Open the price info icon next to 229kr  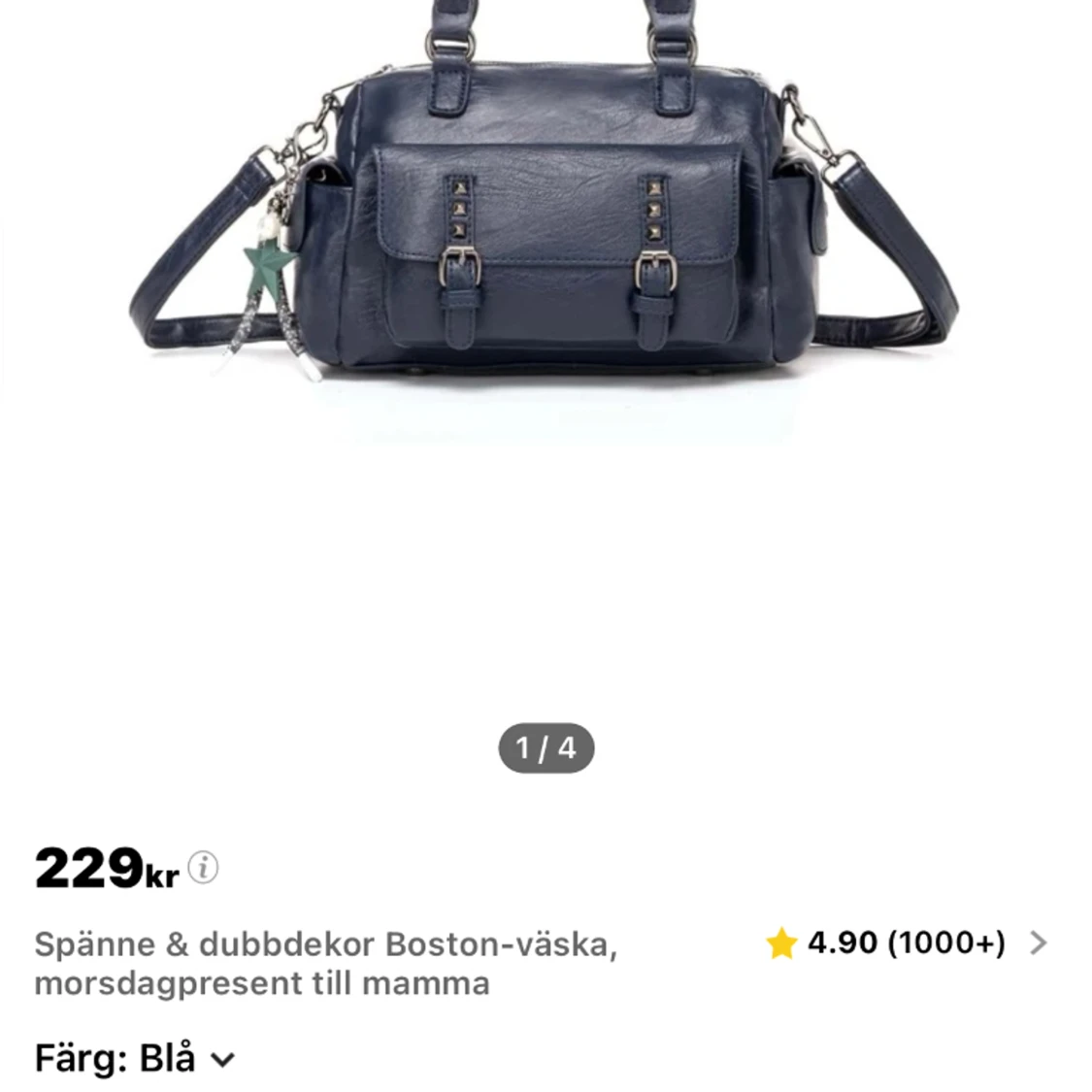click(203, 867)
